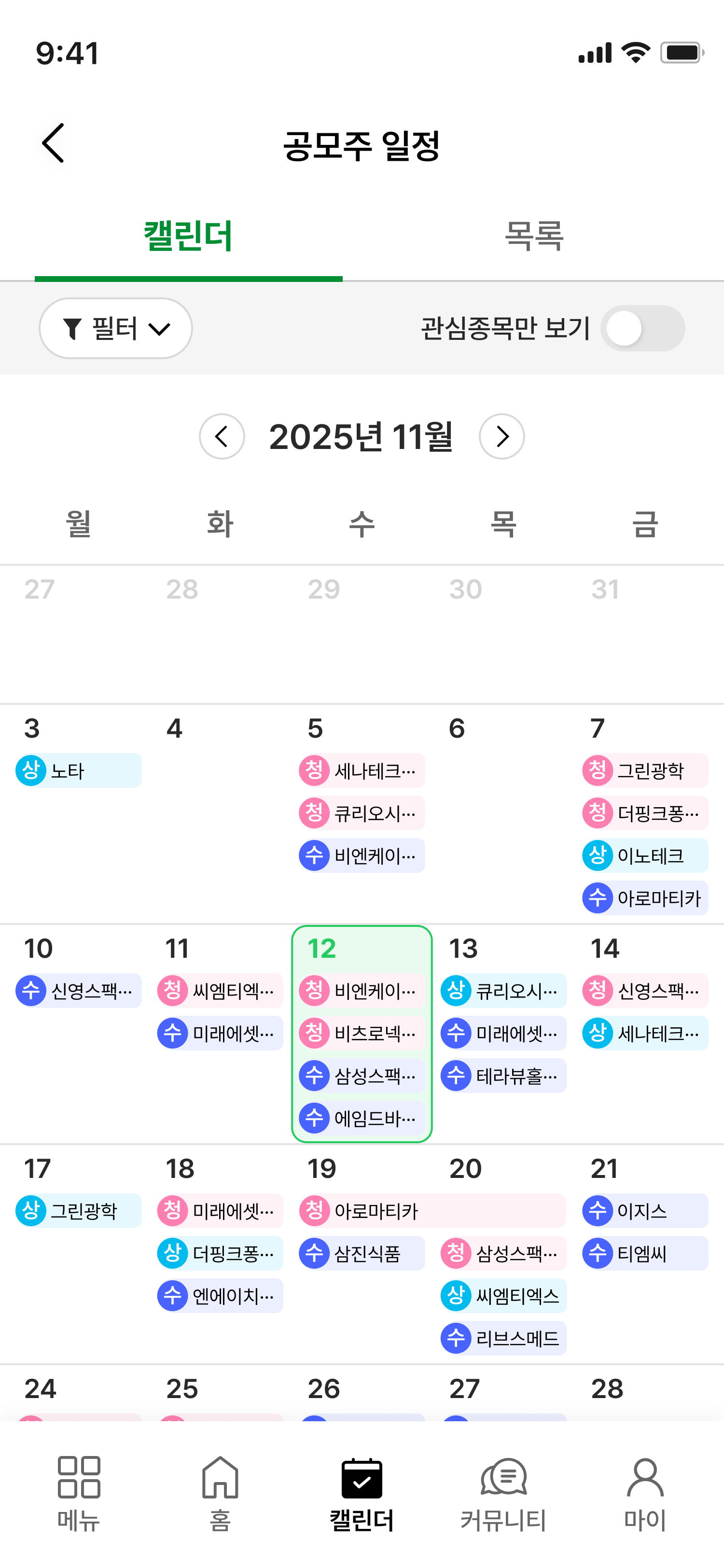Screen dimensions: 724x1568
Task: Go back from 공모주 일정 screen
Action: coord(54,143)
